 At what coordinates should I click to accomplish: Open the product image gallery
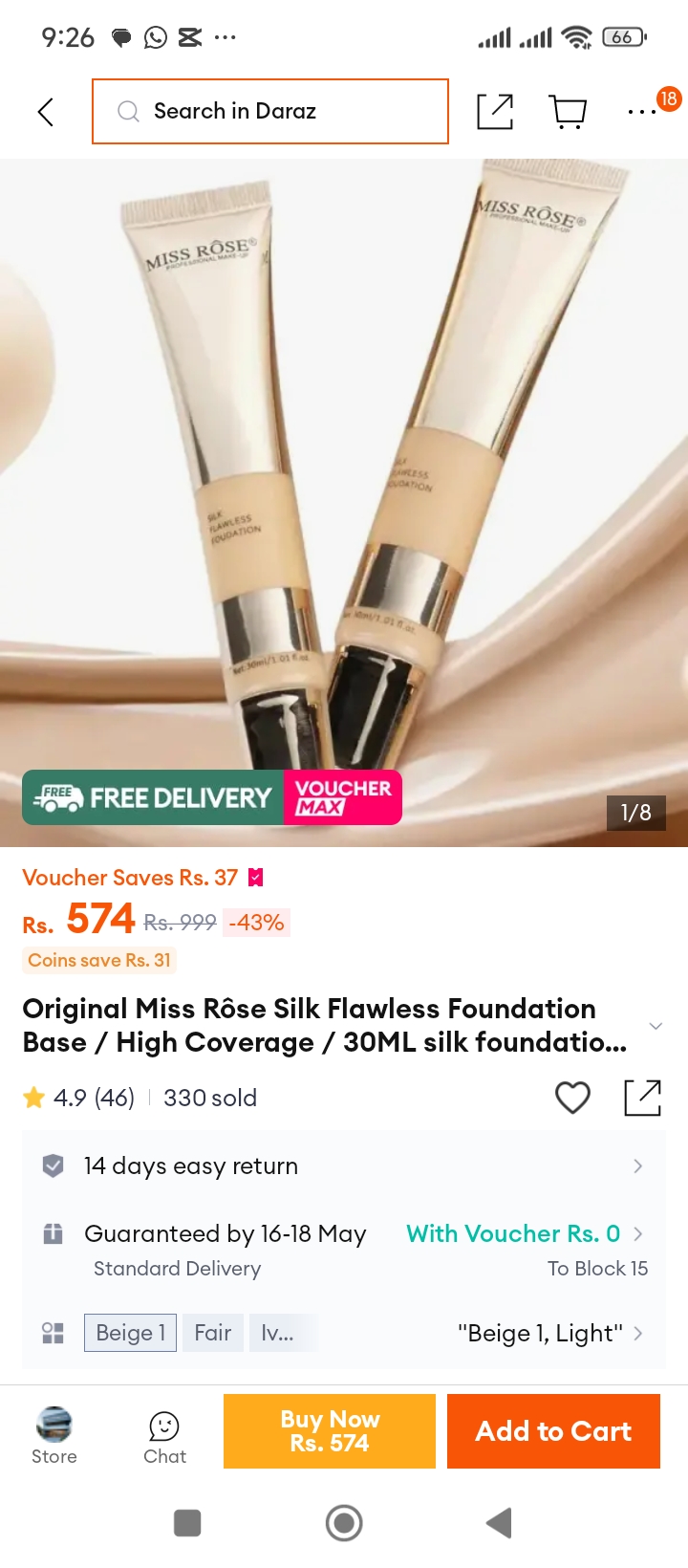tap(344, 502)
